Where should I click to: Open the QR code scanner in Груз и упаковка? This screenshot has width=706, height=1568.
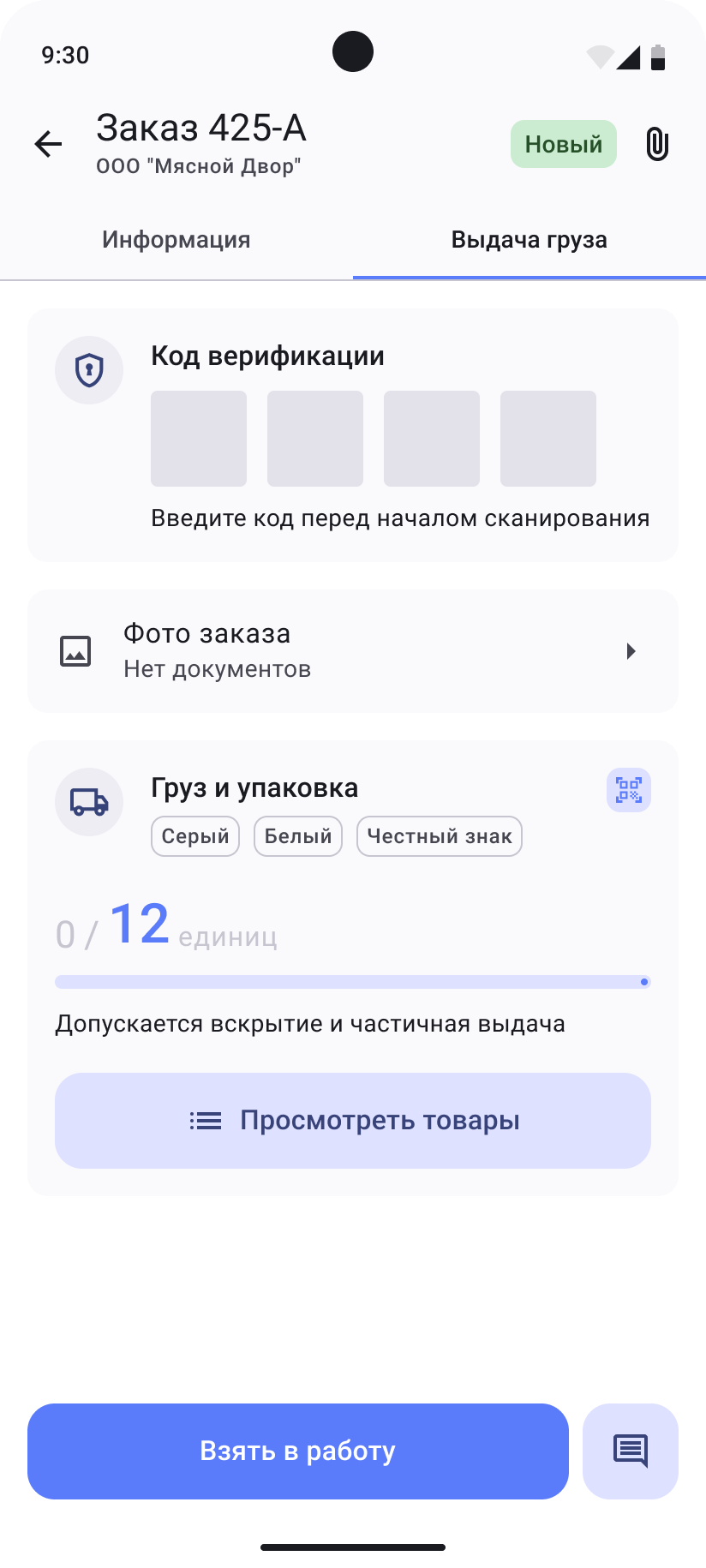[x=628, y=790]
